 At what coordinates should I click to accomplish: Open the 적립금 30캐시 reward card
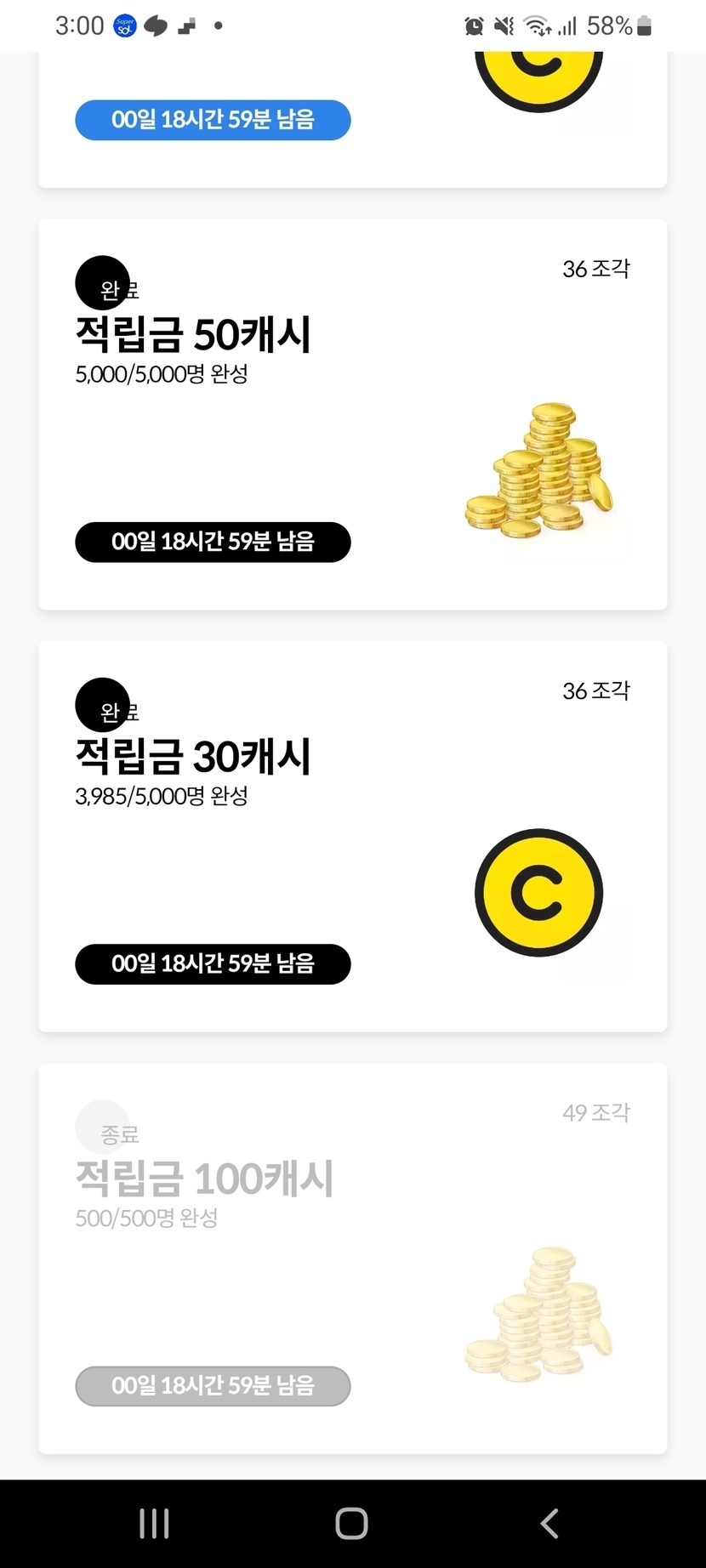pos(352,836)
